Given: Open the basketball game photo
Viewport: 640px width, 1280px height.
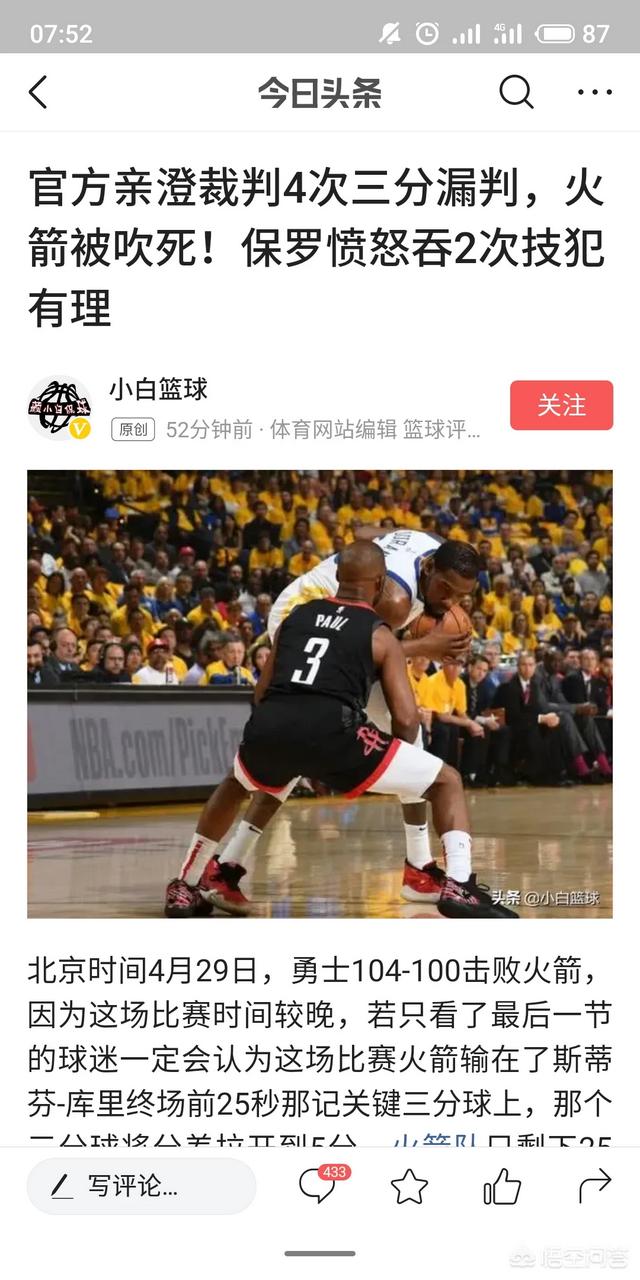Looking at the screenshot, I should pos(320,694).
